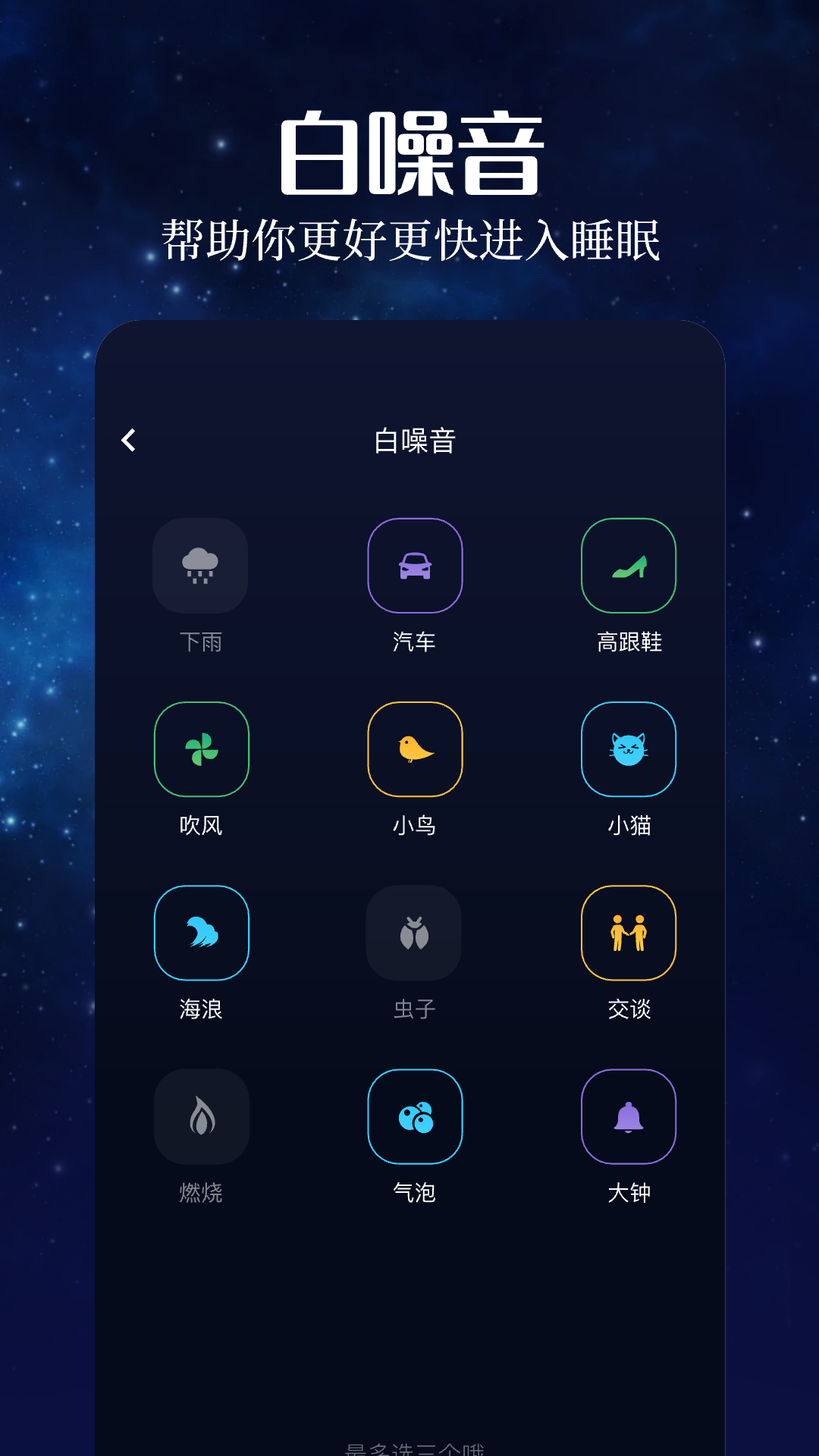Click the 白噪音 page header

(x=415, y=440)
